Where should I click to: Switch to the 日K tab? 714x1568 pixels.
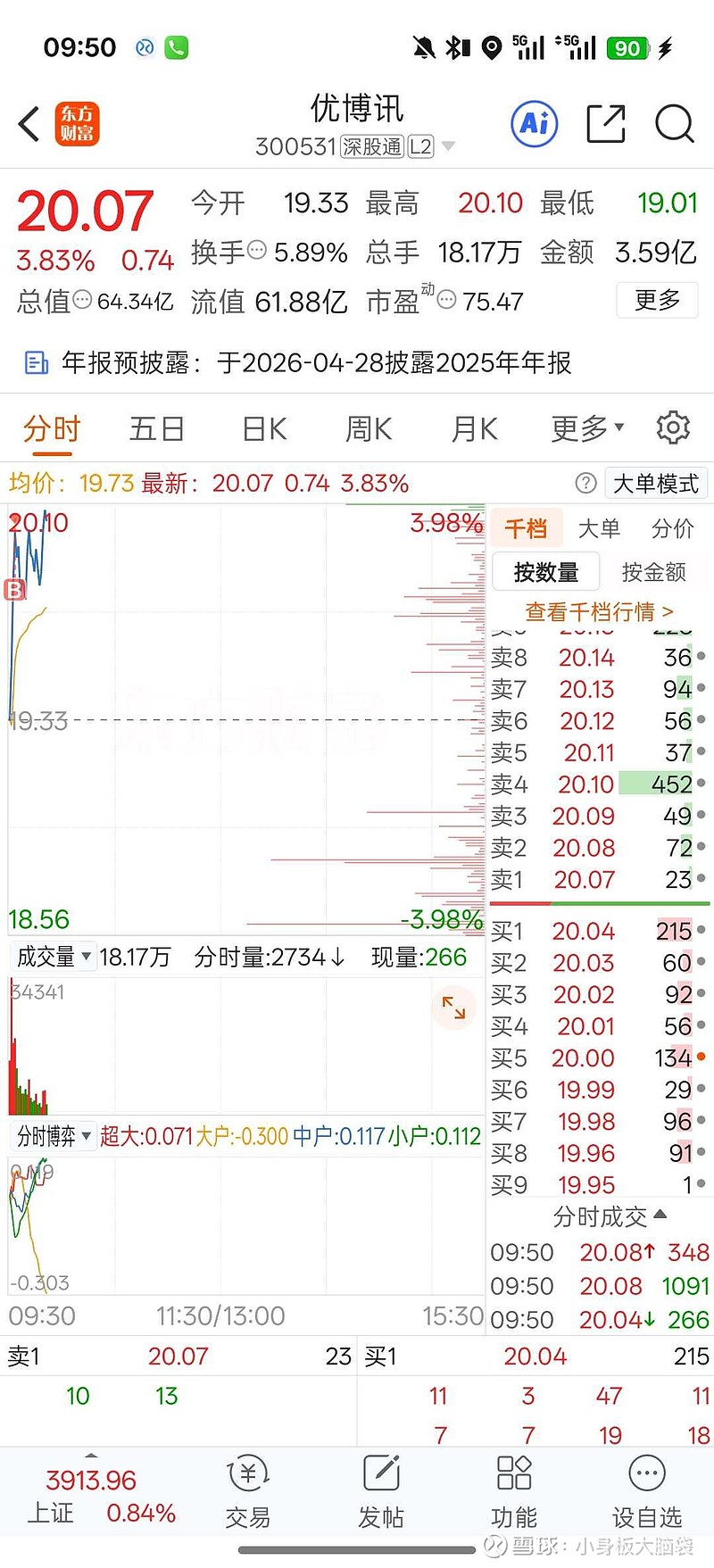(x=262, y=428)
